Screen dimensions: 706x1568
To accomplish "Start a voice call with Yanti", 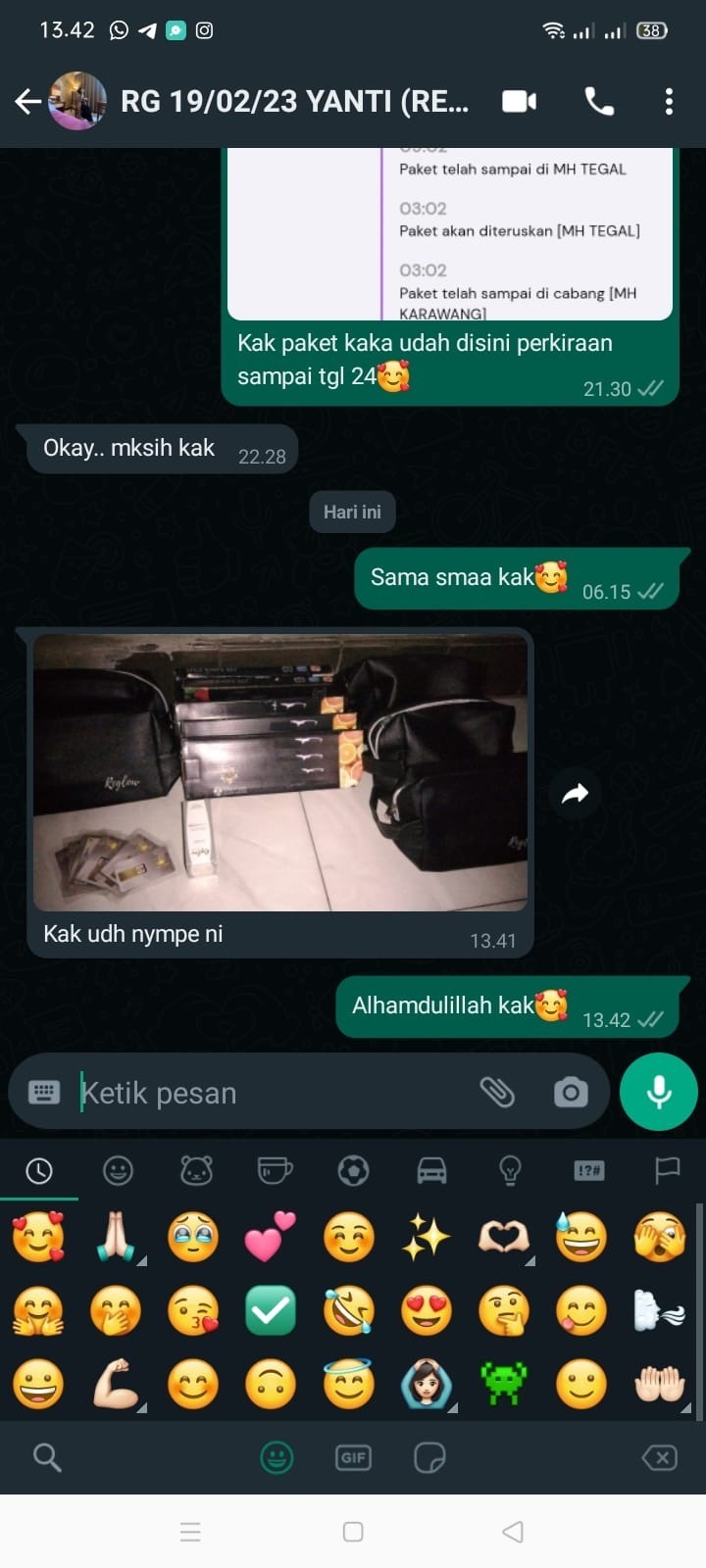I will point(599,101).
